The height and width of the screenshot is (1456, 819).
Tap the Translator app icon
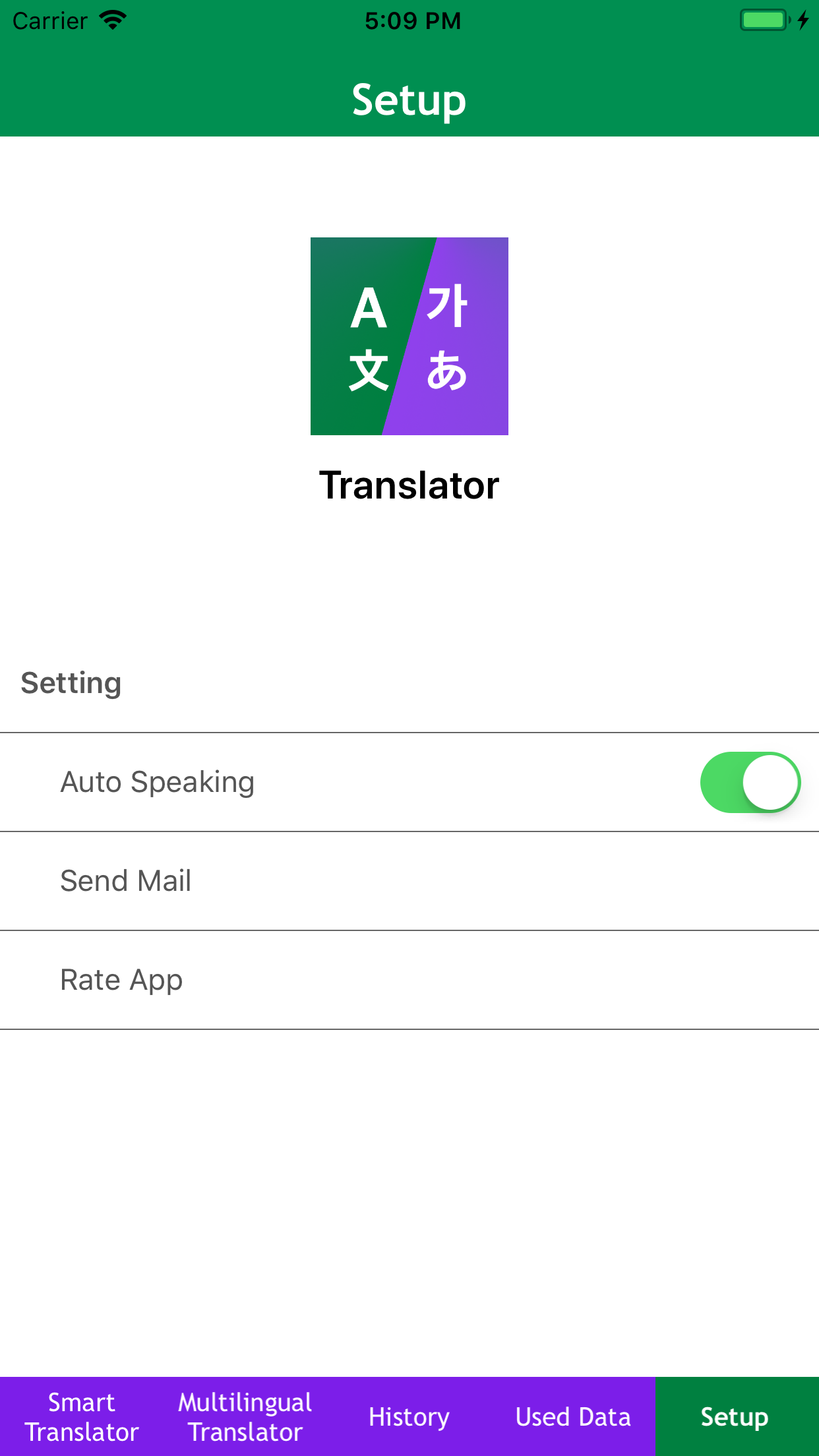[x=409, y=336]
